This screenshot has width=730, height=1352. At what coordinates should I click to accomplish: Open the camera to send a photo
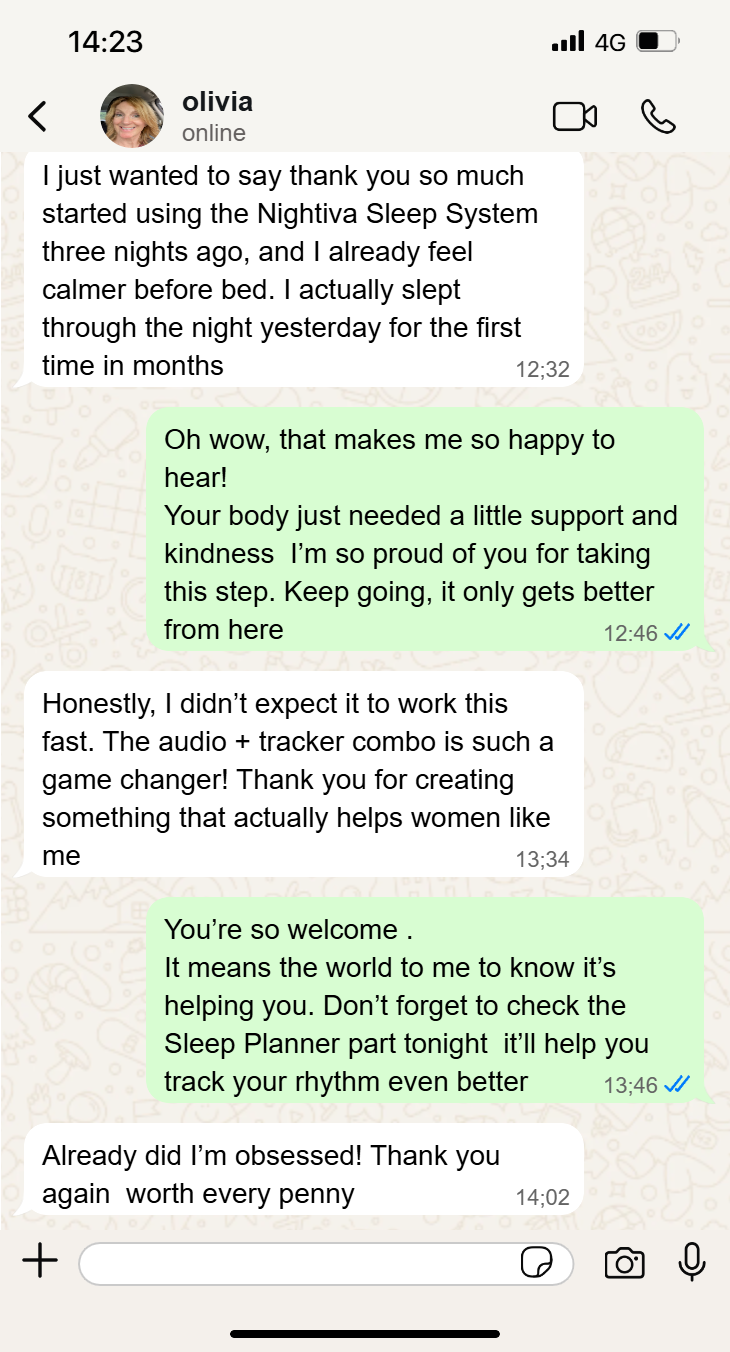tap(625, 1263)
